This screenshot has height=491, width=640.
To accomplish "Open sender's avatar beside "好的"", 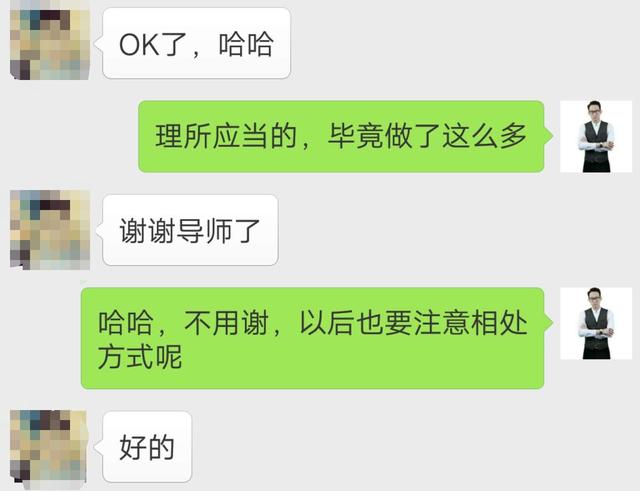I will coord(49,447).
